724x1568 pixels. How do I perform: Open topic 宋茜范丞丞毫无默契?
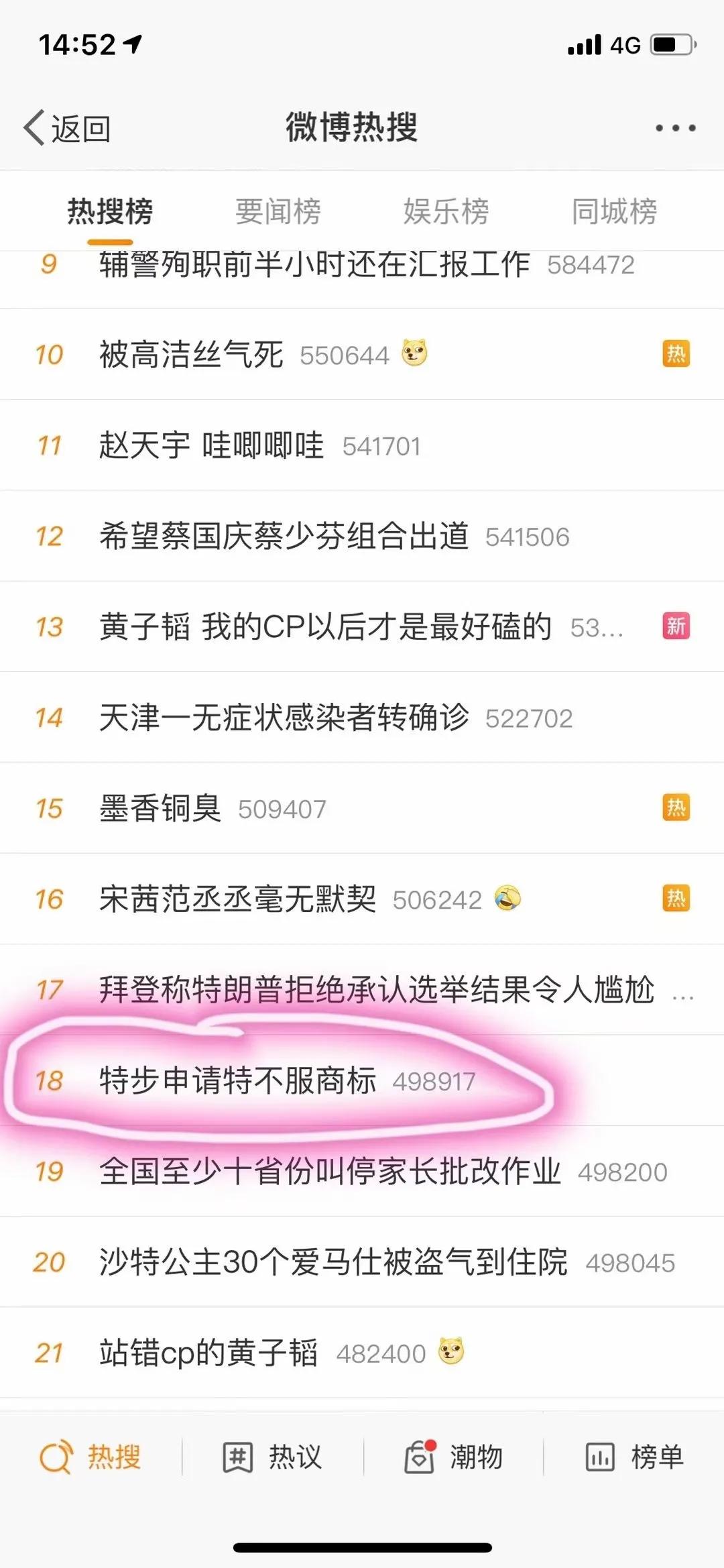[x=237, y=899]
